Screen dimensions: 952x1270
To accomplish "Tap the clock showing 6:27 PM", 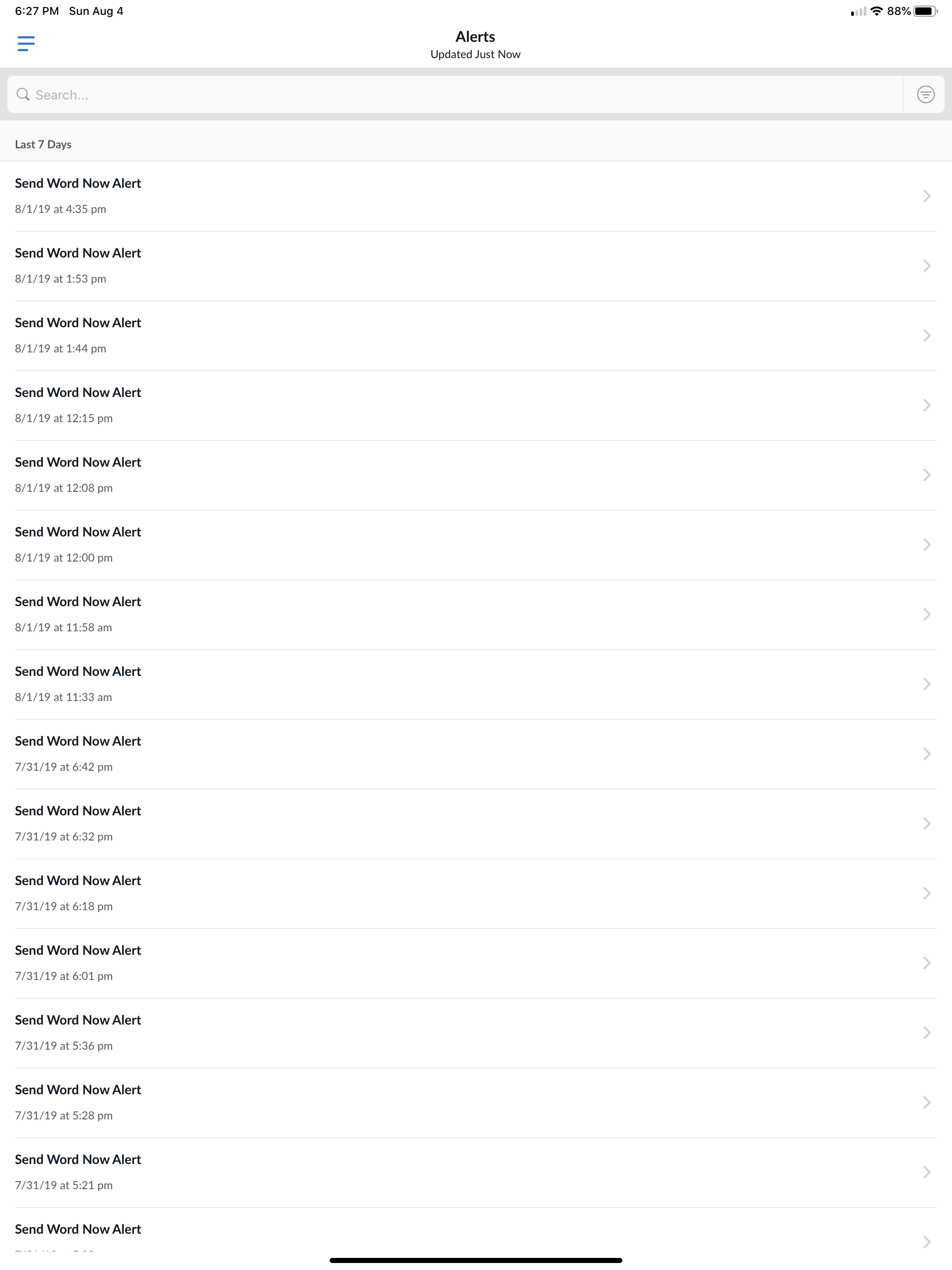I will tap(36, 10).
